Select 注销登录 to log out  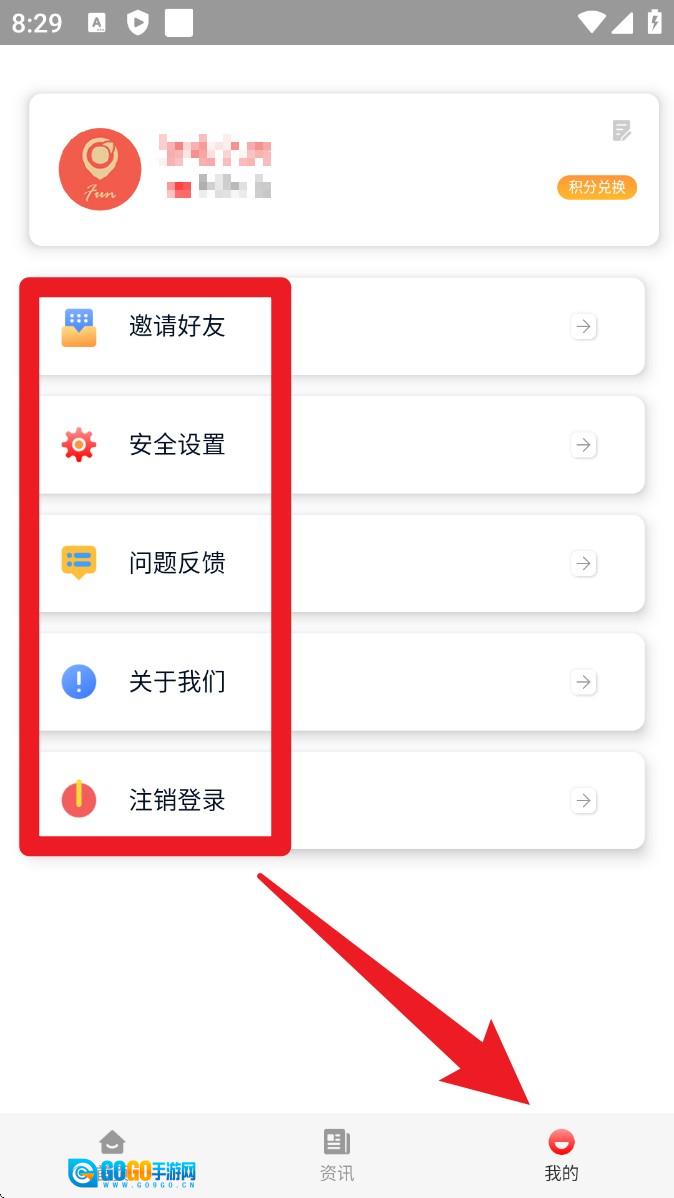(340, 800)
